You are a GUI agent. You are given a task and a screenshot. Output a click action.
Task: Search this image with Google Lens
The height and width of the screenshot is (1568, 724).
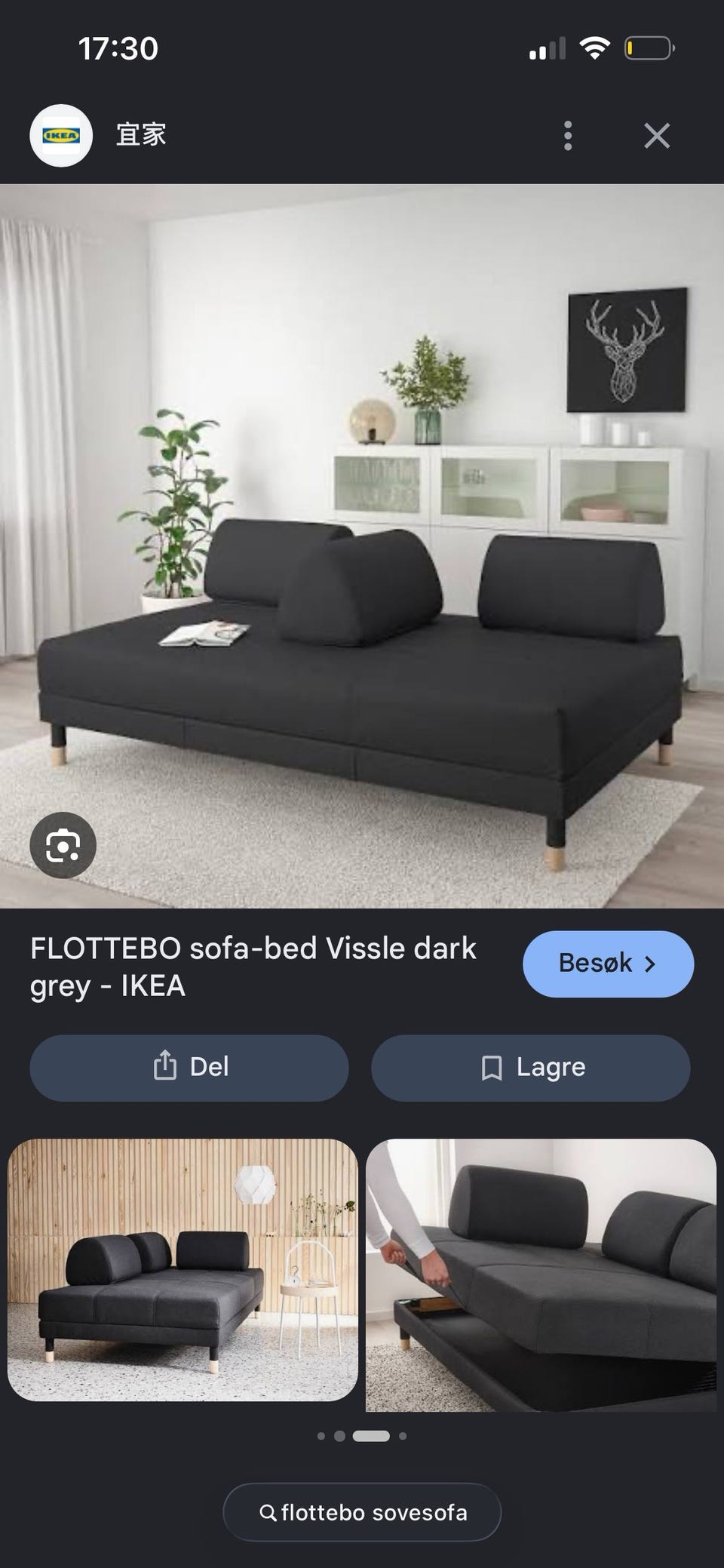63,845
